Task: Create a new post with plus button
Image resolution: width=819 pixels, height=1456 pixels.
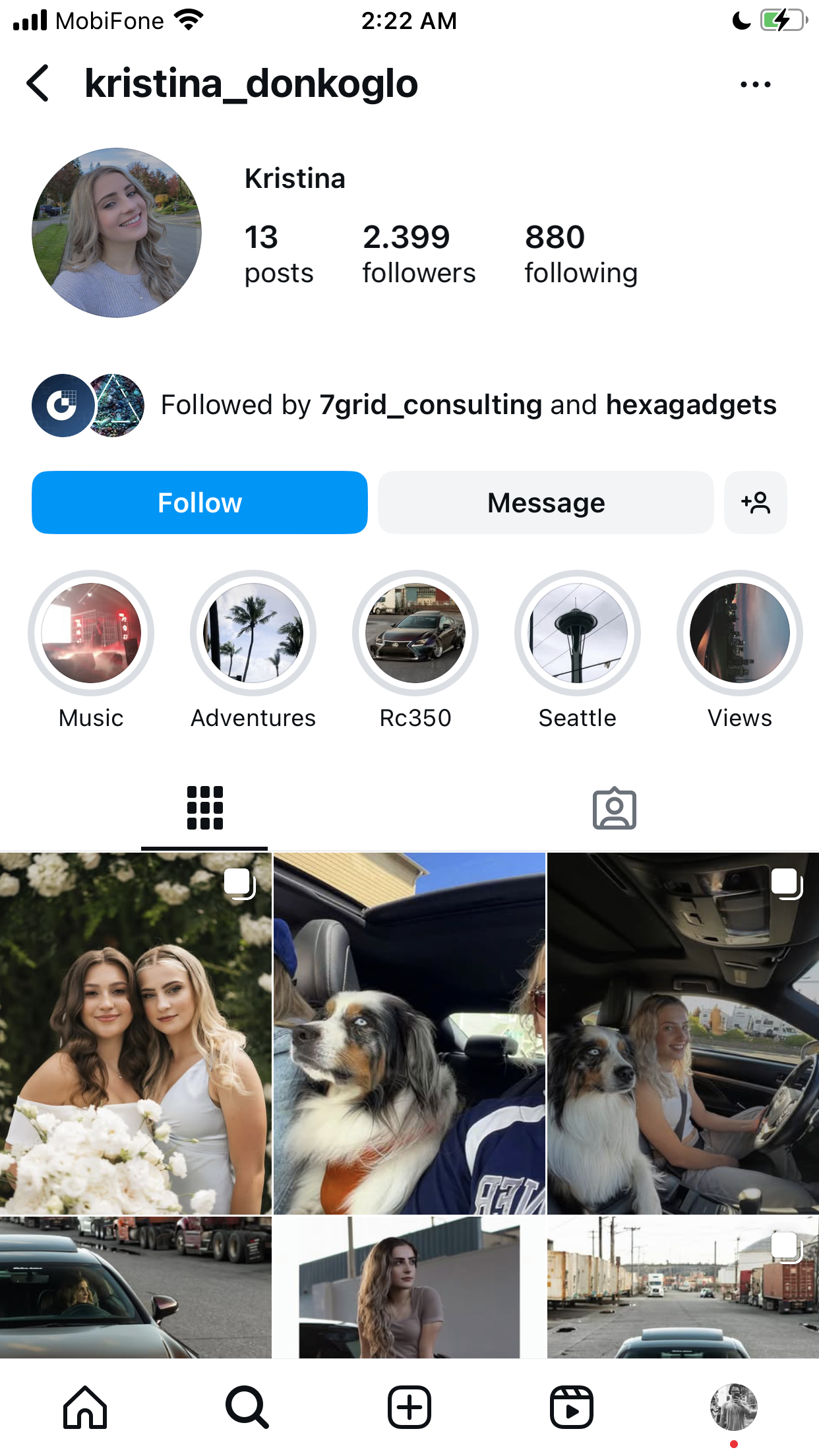Action: [x=409, y=1407]
